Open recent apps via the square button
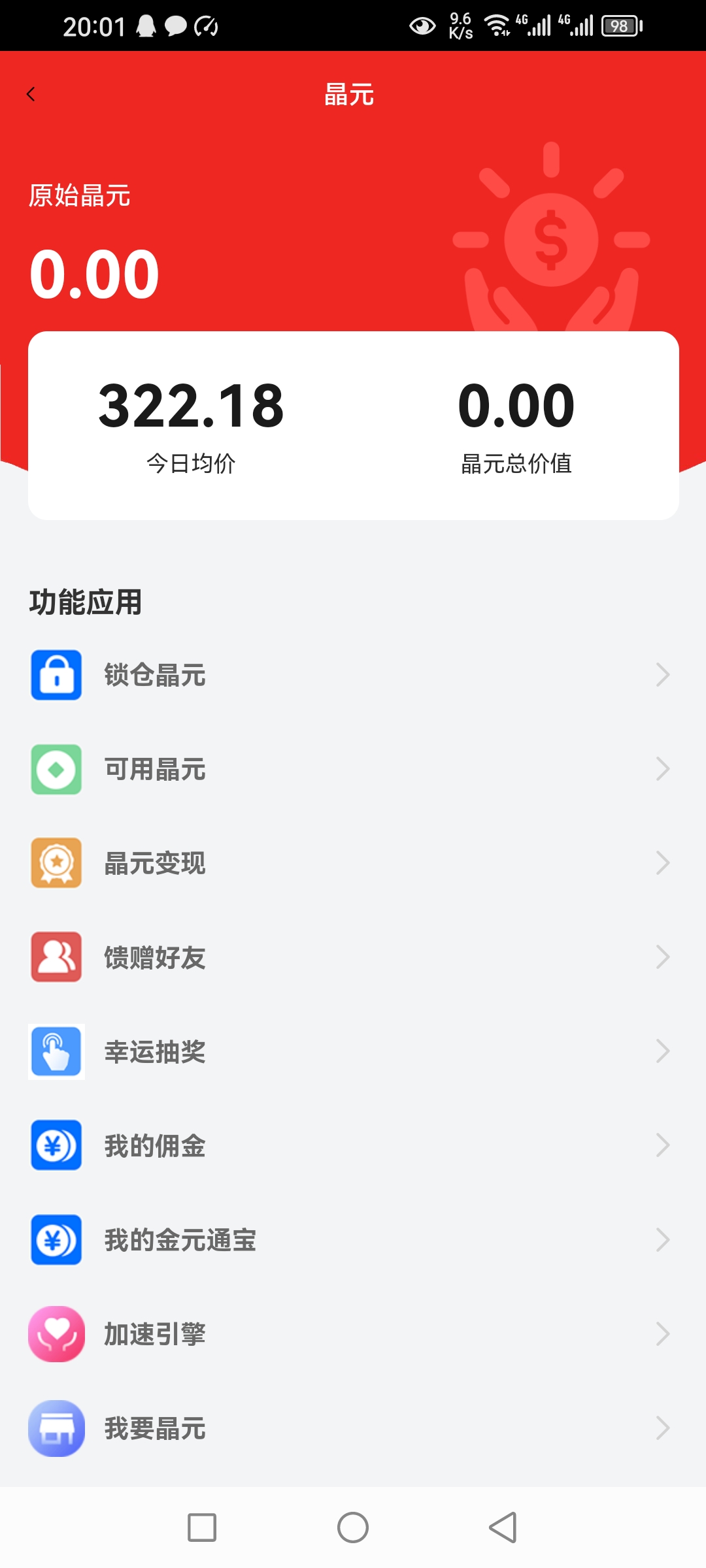Viewport: 706px width, 1568px height. (202, 1527)
